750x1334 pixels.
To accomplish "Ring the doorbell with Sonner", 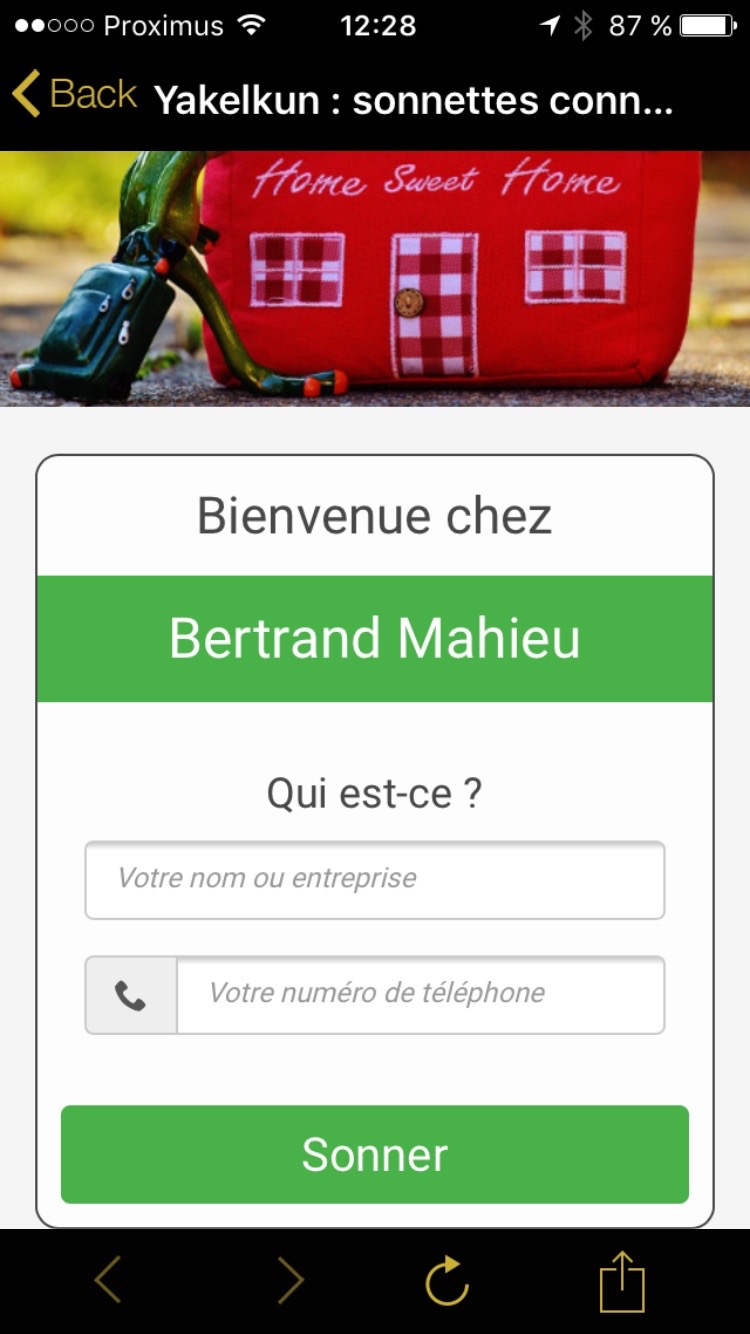I will coord(374,1154).
